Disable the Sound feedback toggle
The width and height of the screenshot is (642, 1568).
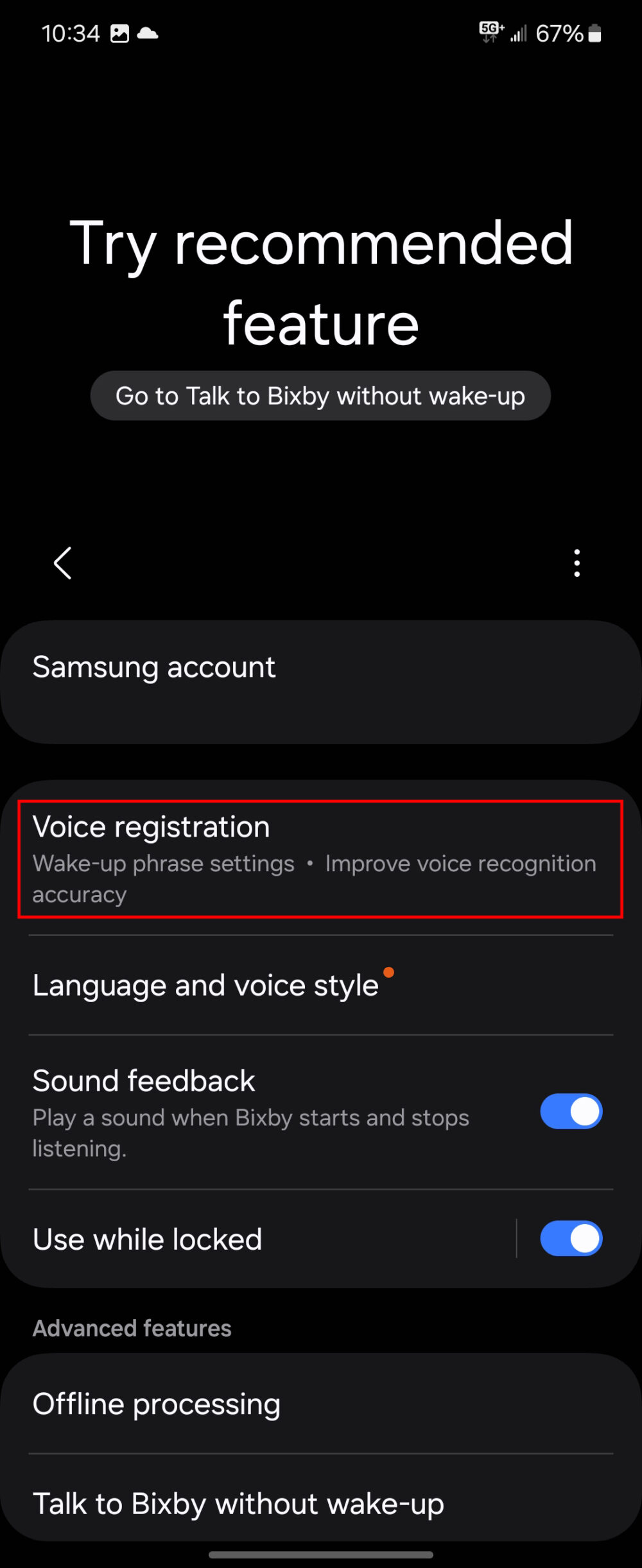571,1111
